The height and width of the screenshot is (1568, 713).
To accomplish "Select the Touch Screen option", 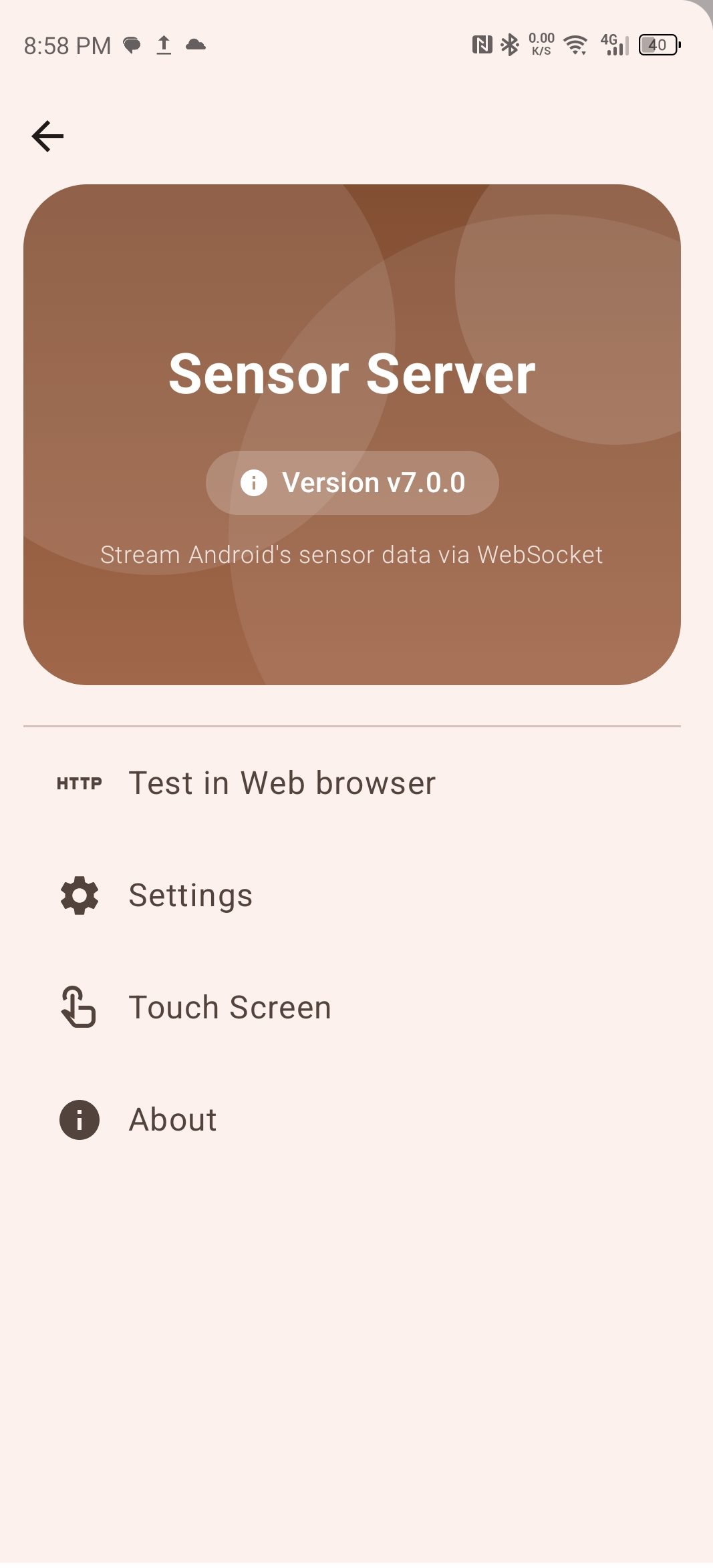I will pos(229,1007).
